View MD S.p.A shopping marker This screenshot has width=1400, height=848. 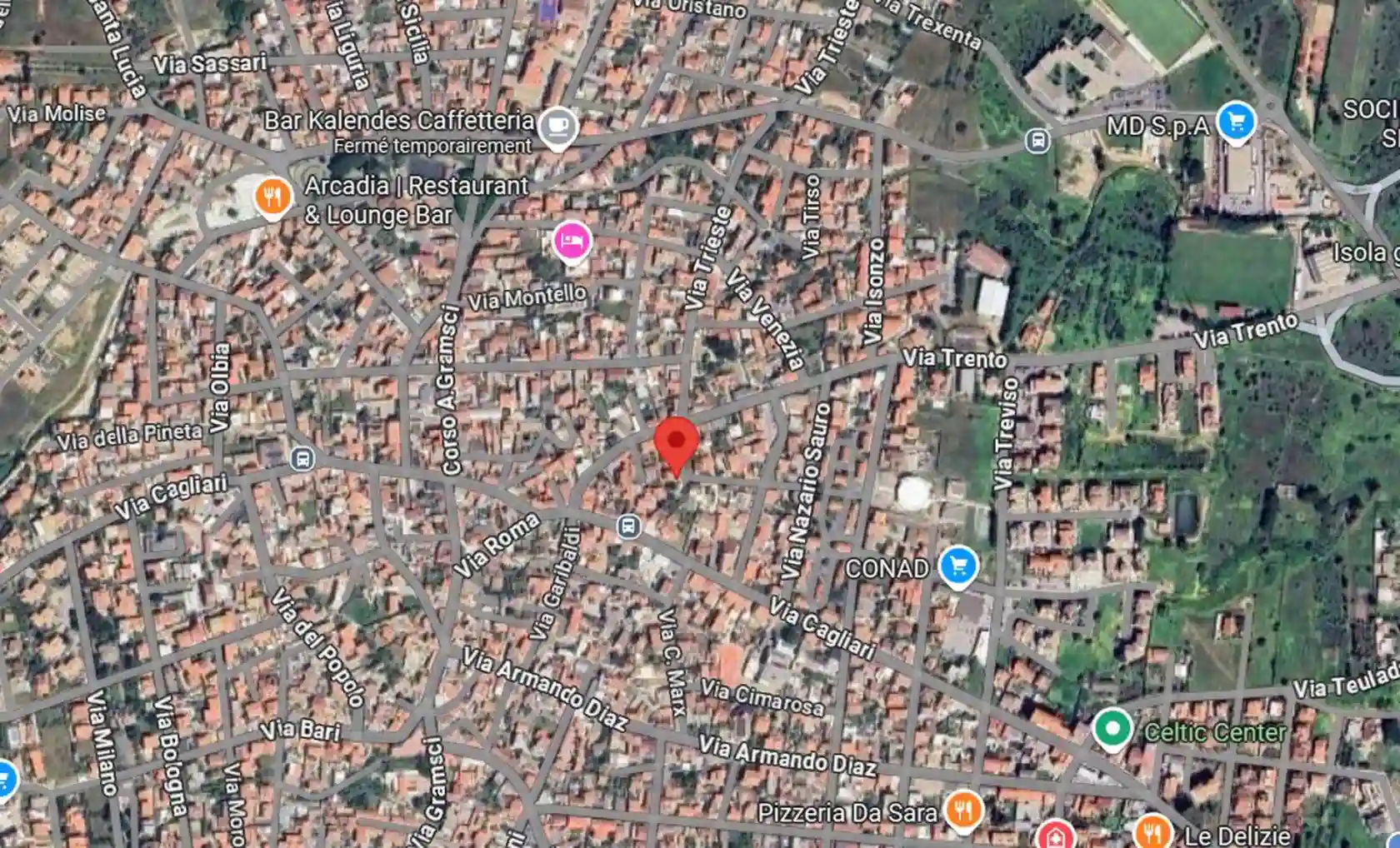click(x=1235, y=122)
